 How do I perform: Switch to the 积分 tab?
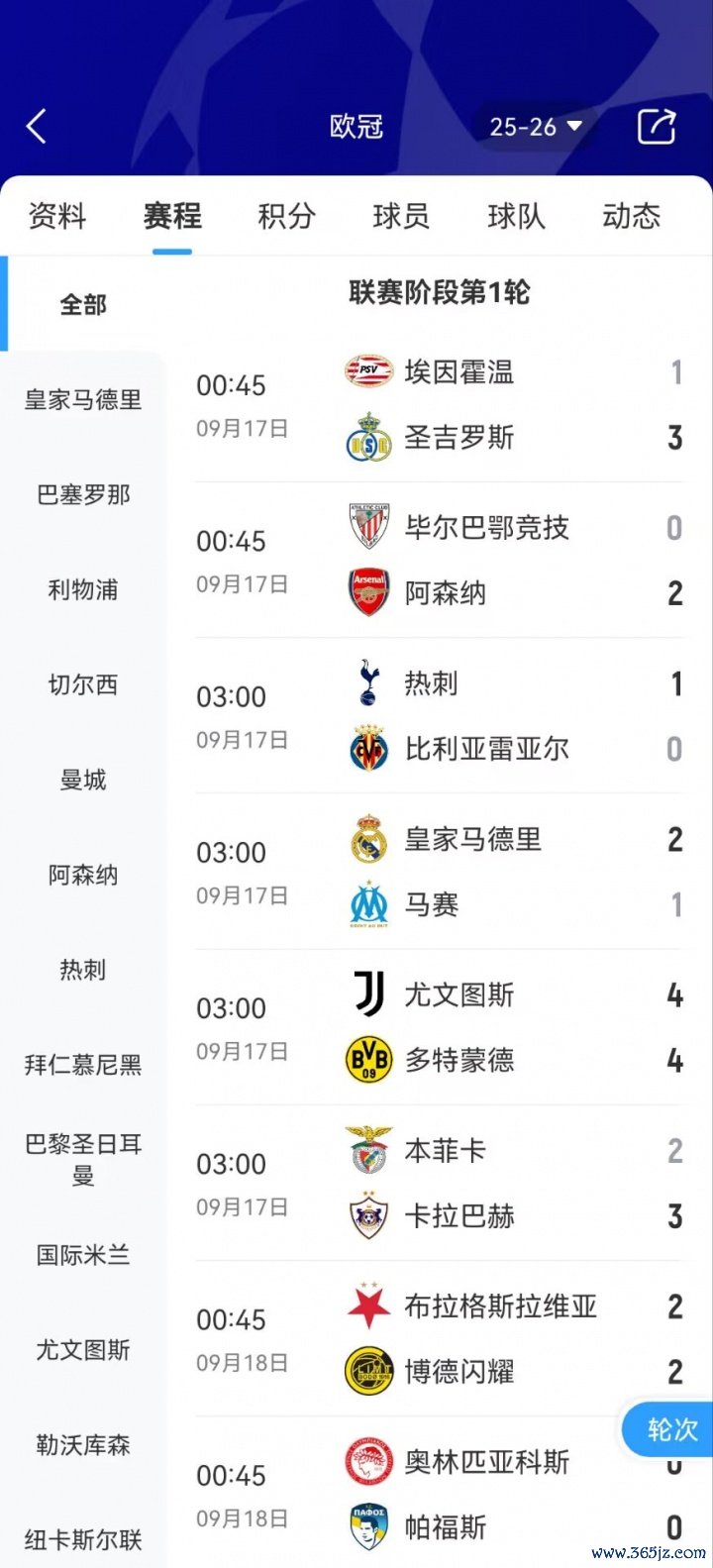point(286,216)
